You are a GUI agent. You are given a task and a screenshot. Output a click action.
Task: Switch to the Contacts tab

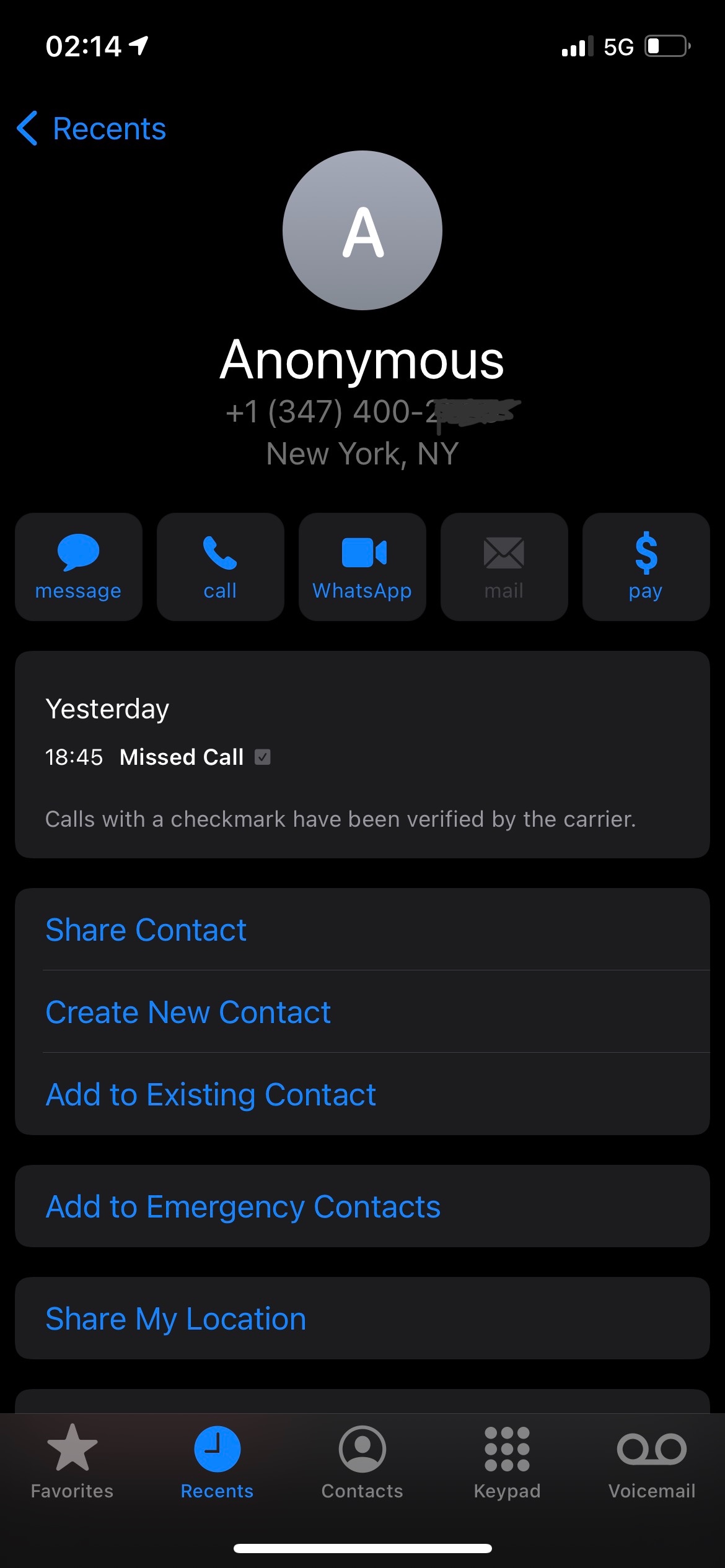pyautogui.click(x=362, y=1461)
